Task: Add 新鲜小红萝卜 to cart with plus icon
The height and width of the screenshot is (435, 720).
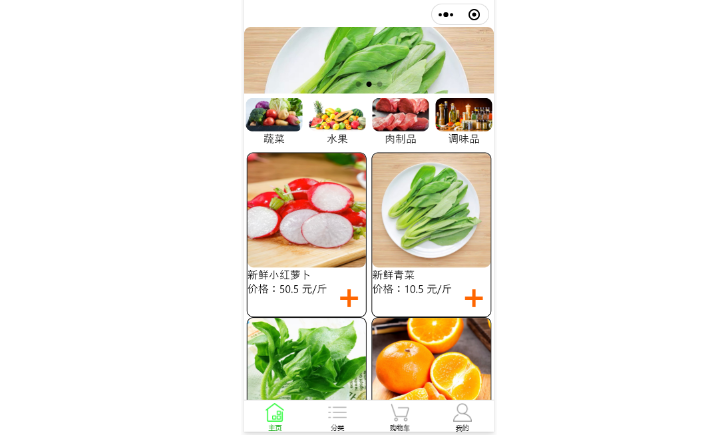Action: (349, 298)
